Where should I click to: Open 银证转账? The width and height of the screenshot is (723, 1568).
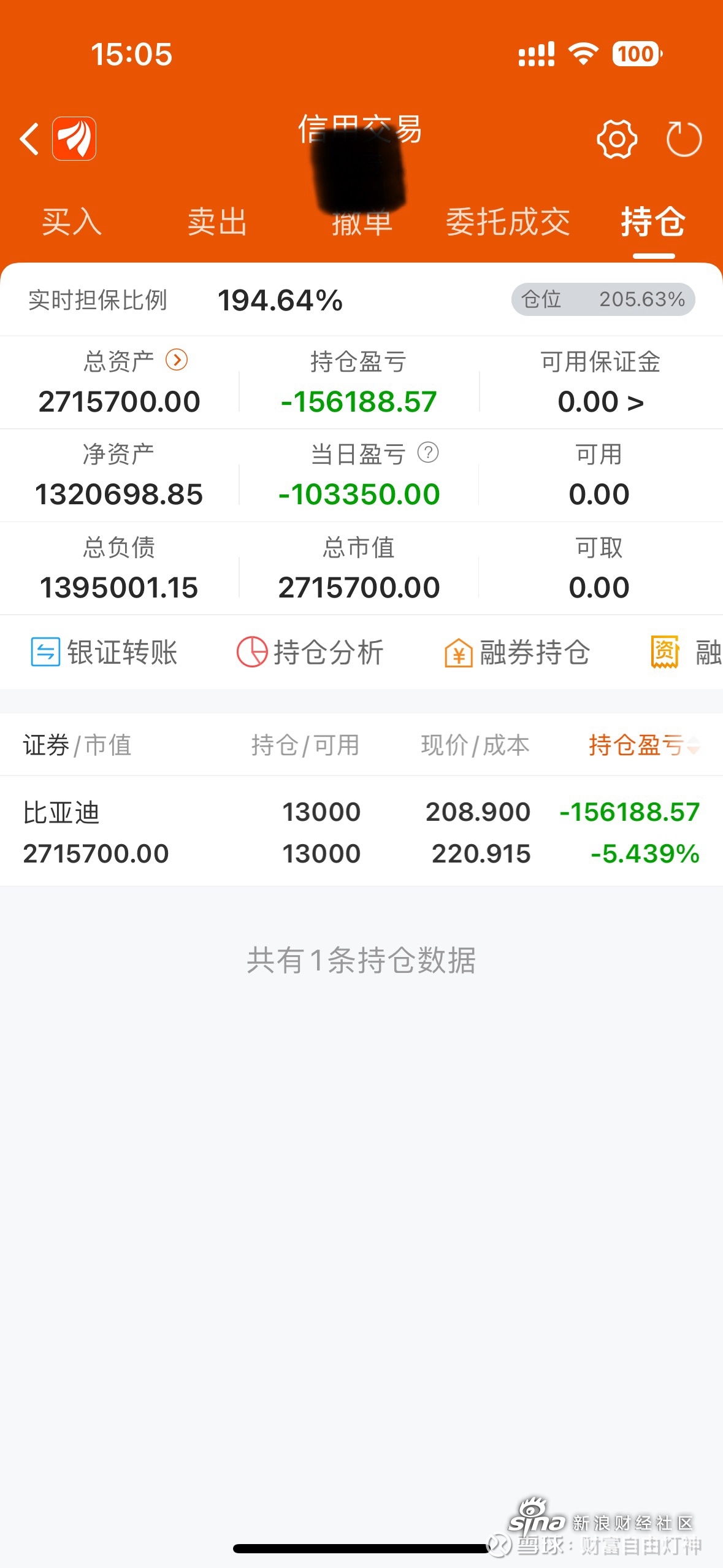(104, 651)
